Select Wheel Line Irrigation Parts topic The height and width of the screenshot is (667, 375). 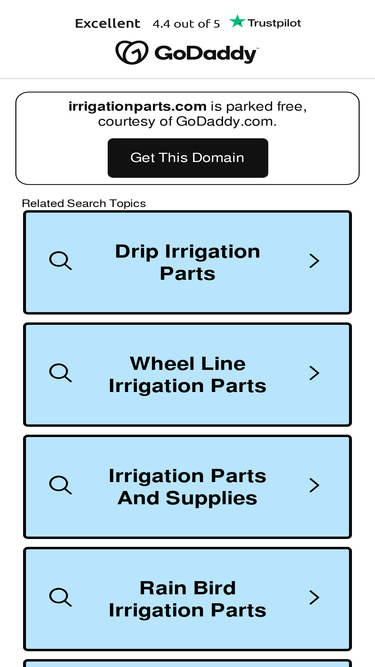188,374
